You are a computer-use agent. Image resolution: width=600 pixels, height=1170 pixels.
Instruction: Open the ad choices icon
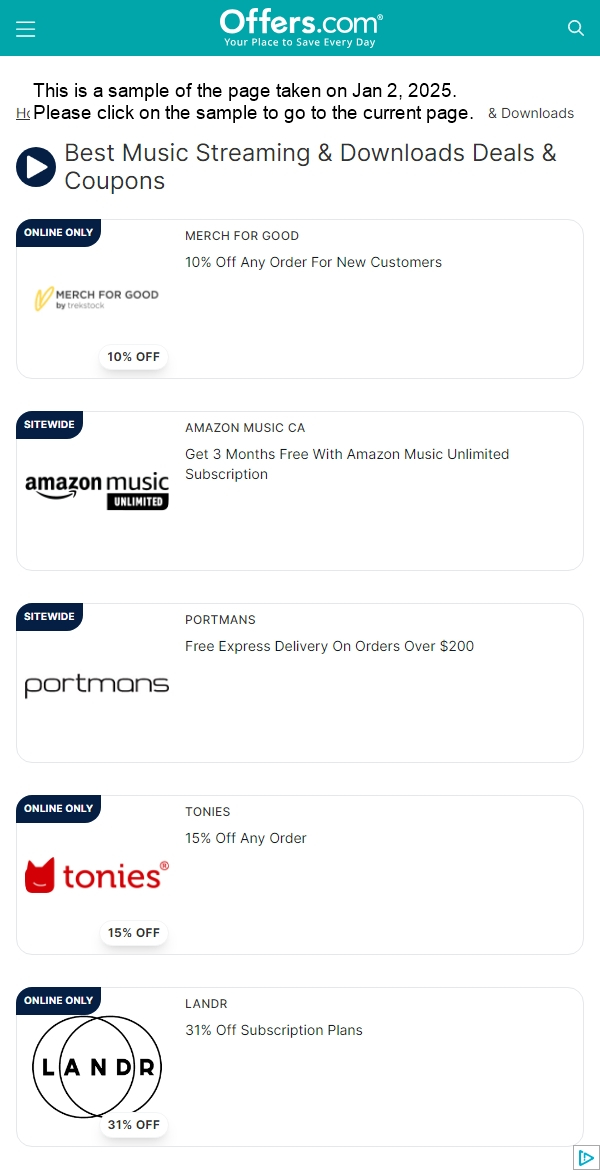(586, 1157)
